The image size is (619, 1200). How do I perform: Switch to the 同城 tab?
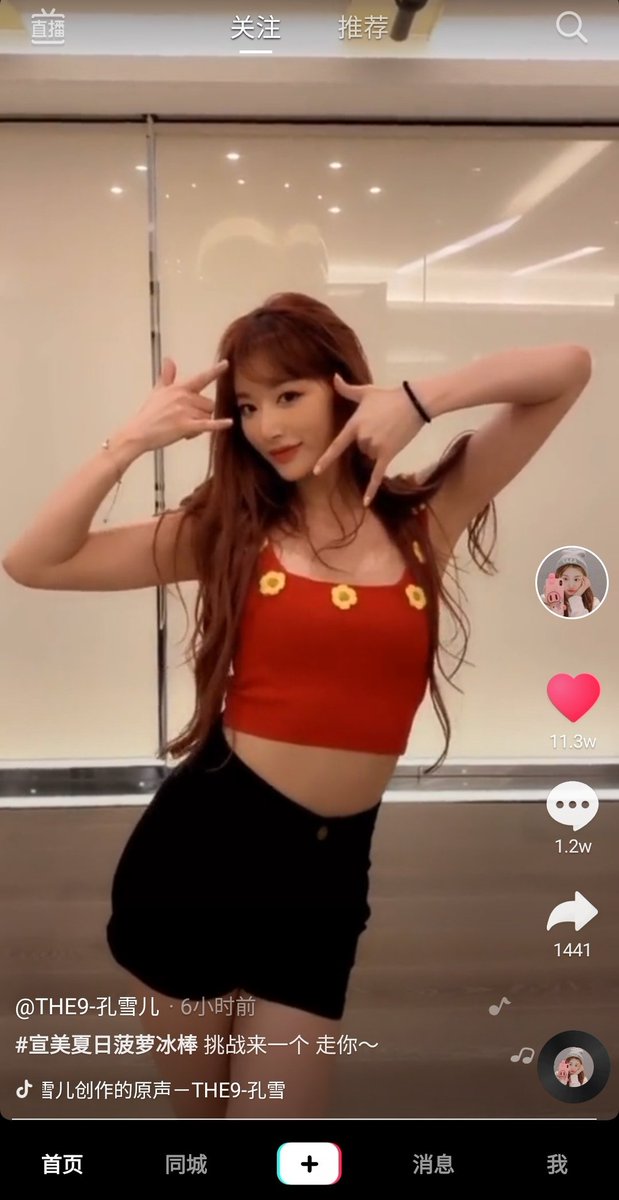[x=186, y=1164]
